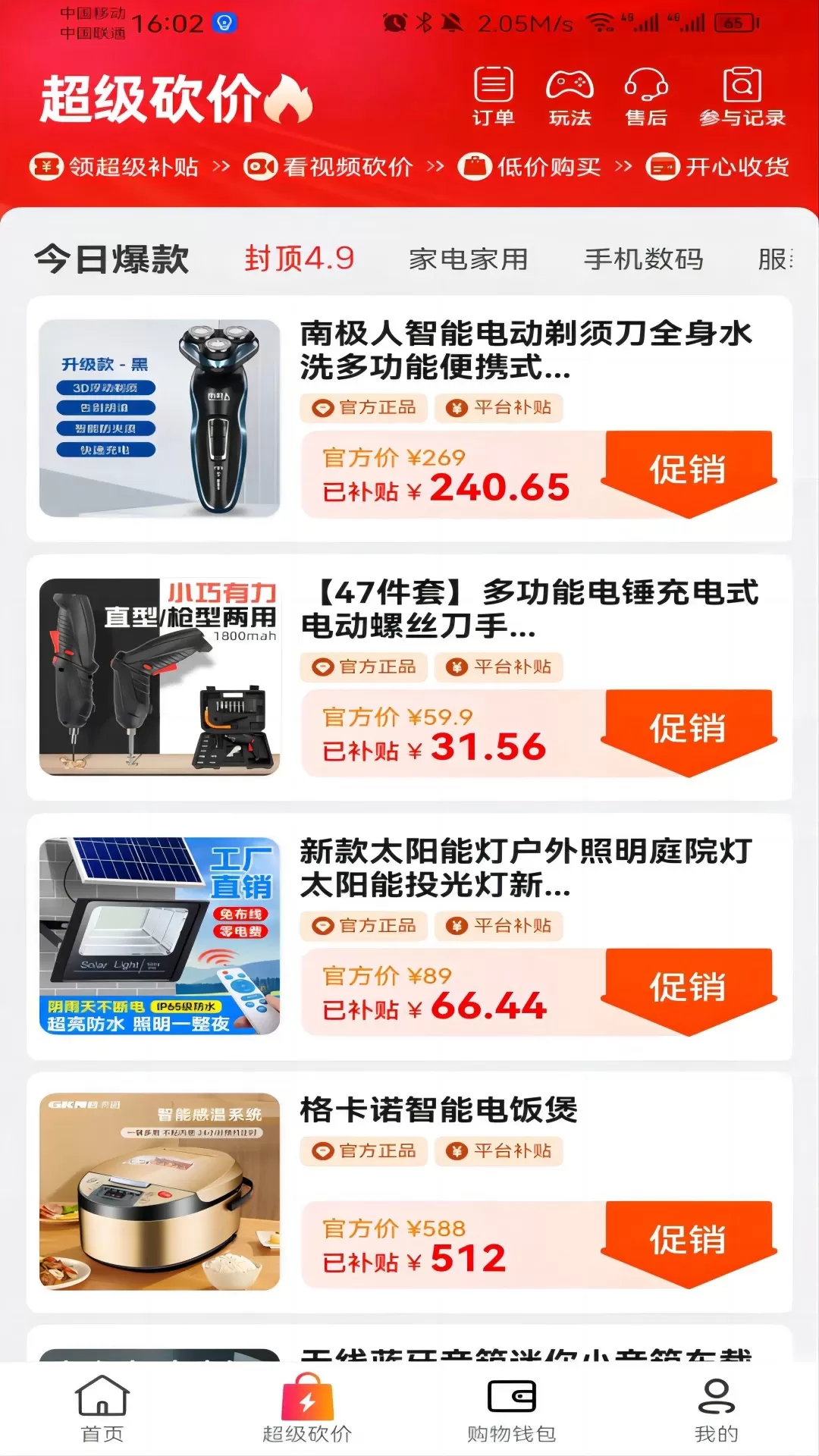
Task: Open the 玩法 gameplay rules
Action: click(x=570, y=96)
